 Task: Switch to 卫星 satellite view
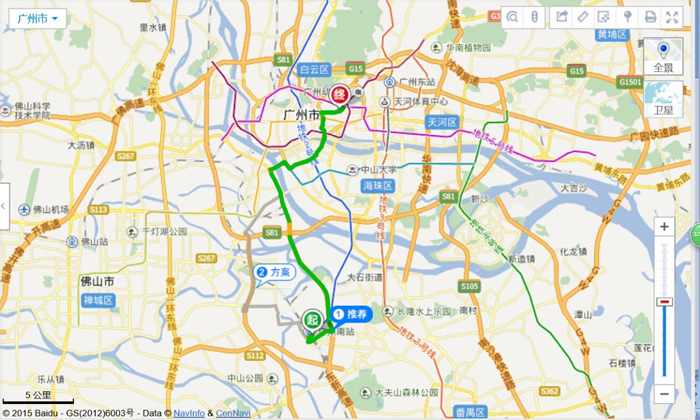[x=663, y=100]
